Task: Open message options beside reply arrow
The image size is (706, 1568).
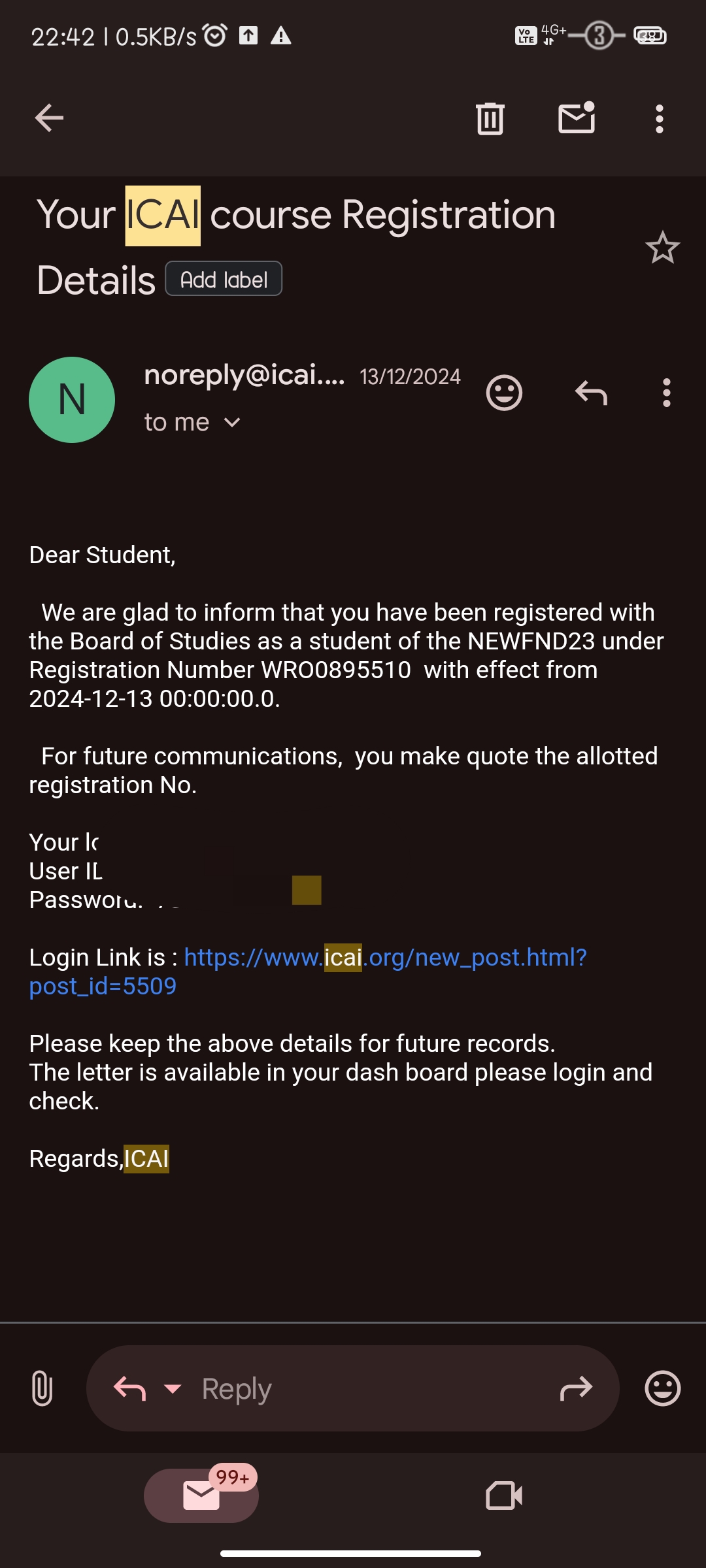Action: [666, 393]
